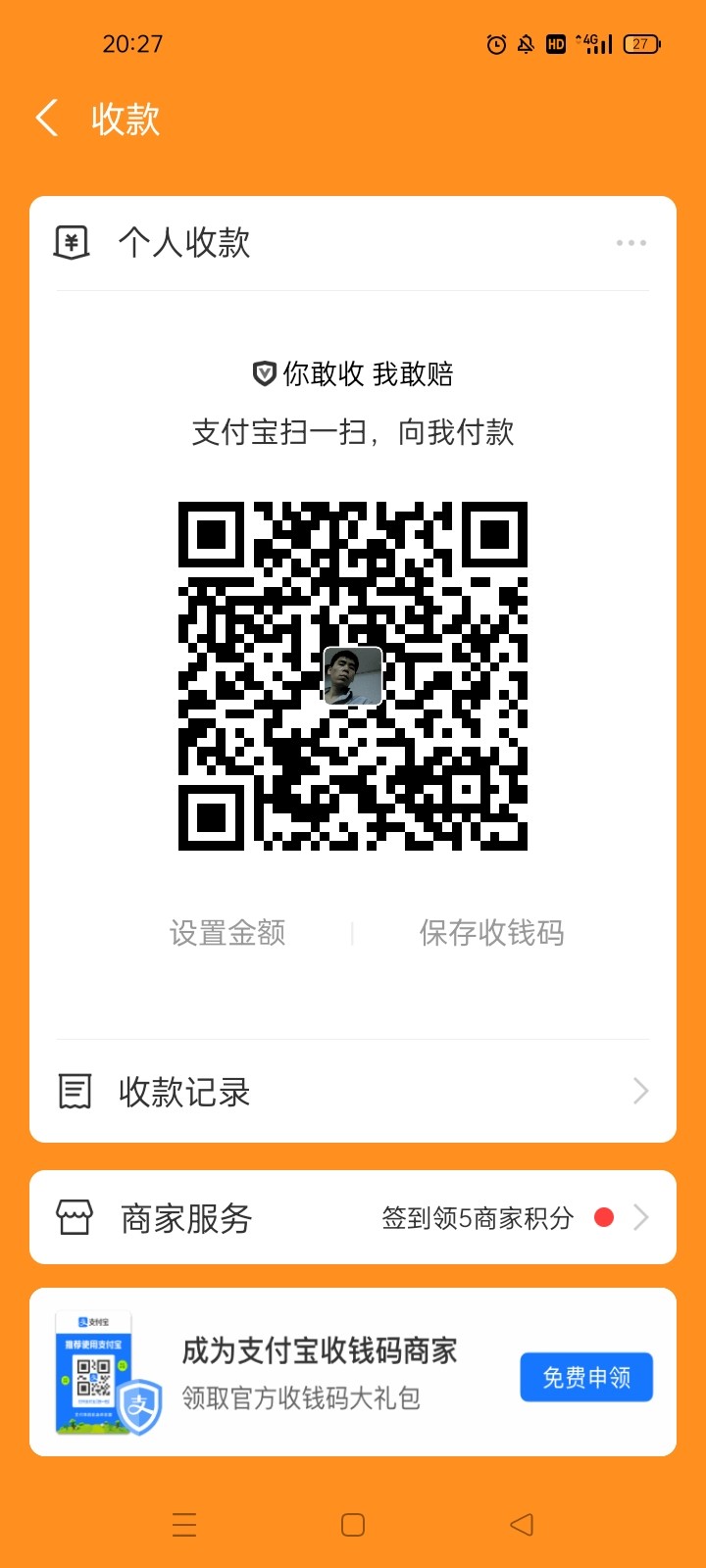Tap 设置金额 to set an amount

click(227, 933)
